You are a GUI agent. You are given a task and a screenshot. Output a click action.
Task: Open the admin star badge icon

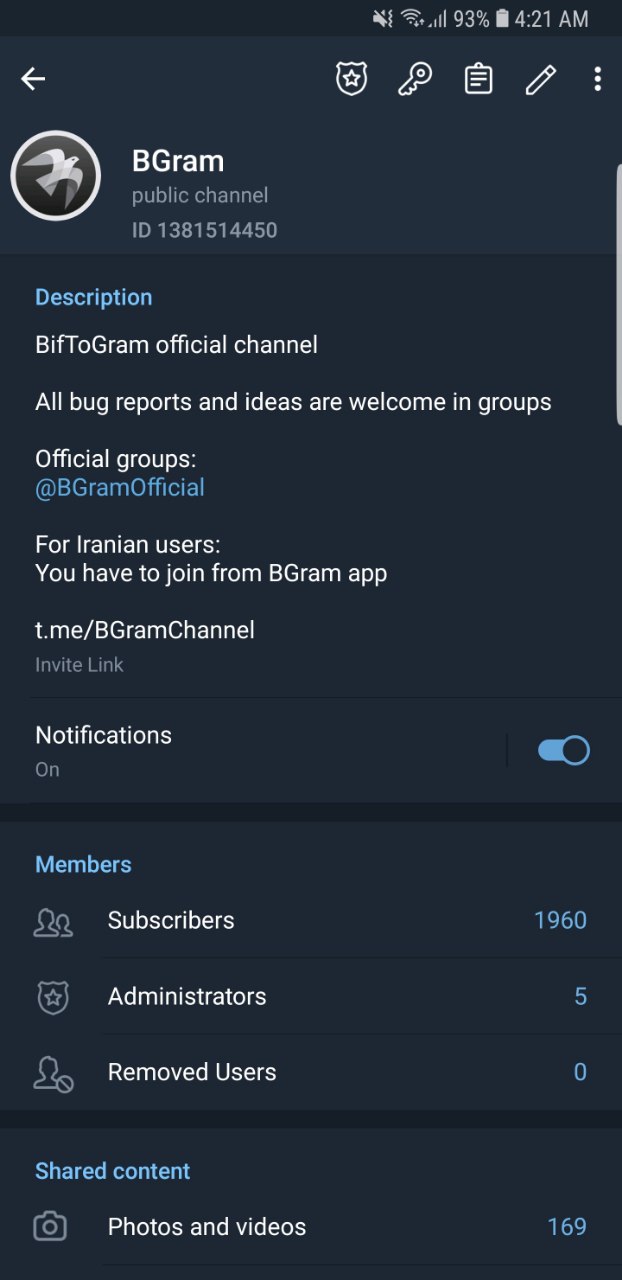(x=351, y=79)
